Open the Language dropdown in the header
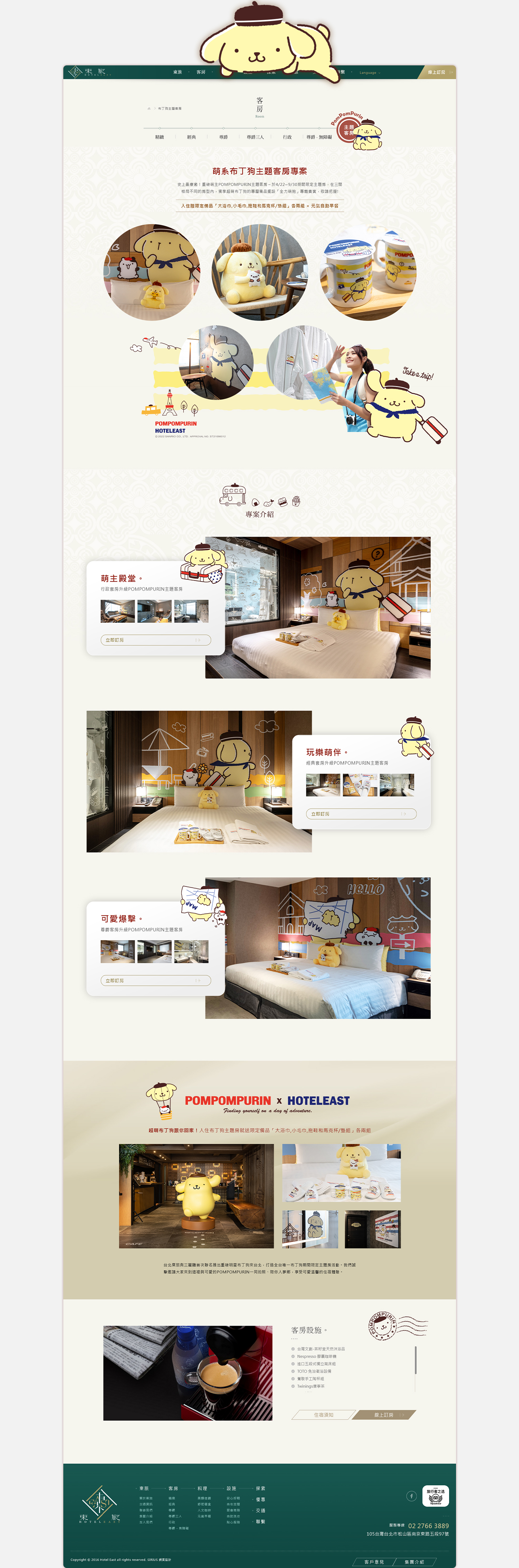This screenshot has height=1568, width=519. [x=368, y=73]
